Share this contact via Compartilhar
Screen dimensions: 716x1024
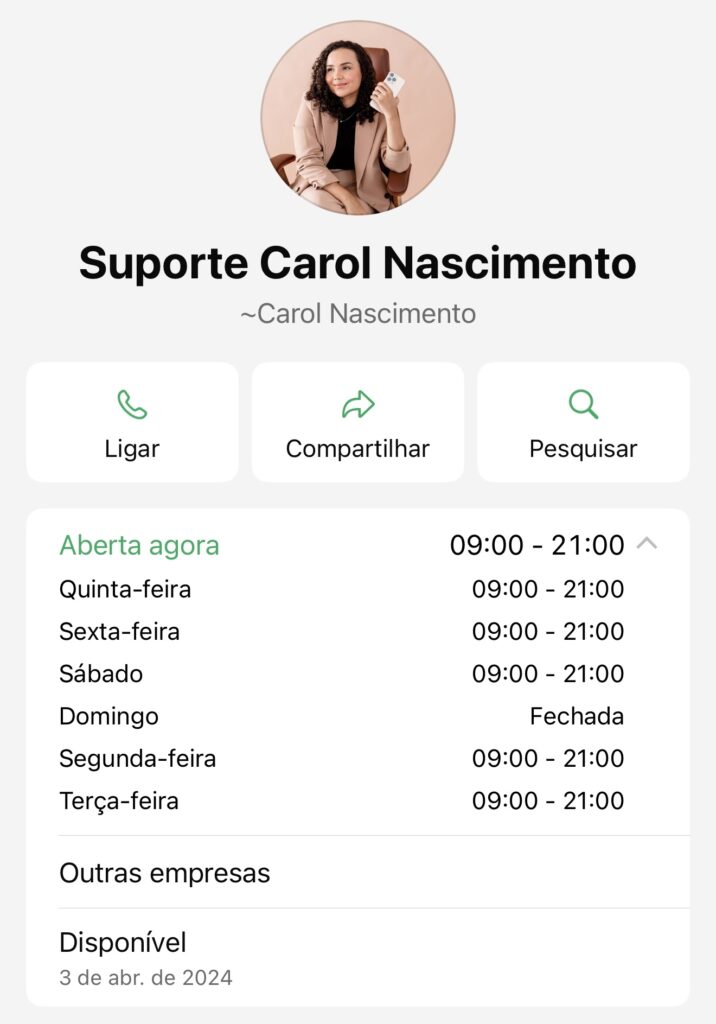(x=358, y=422)
